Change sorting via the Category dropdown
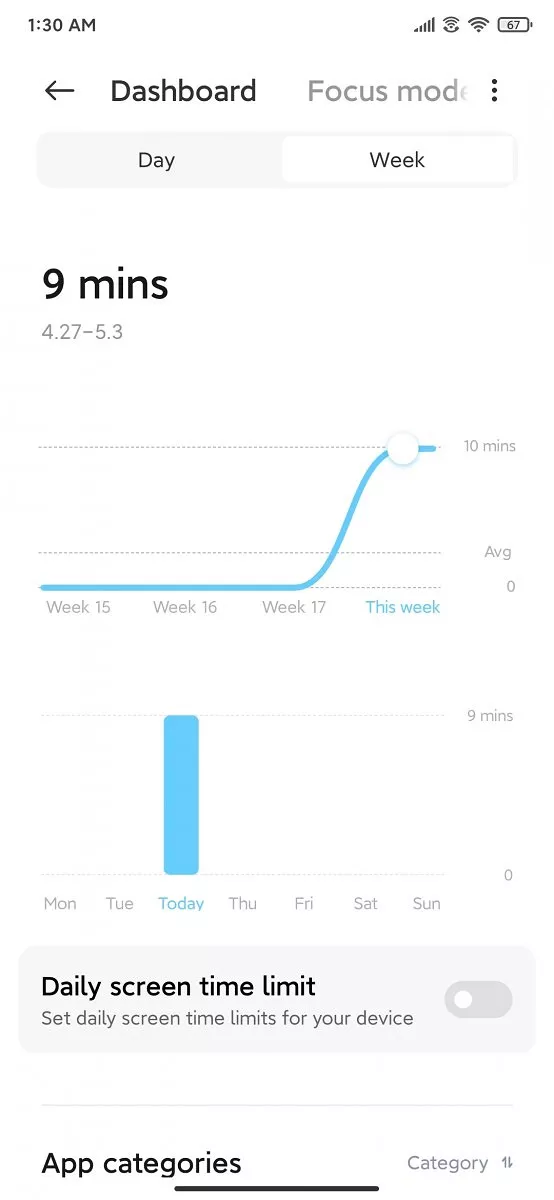This screenshot has width=554, height=1200. (x=460, y=1163)
